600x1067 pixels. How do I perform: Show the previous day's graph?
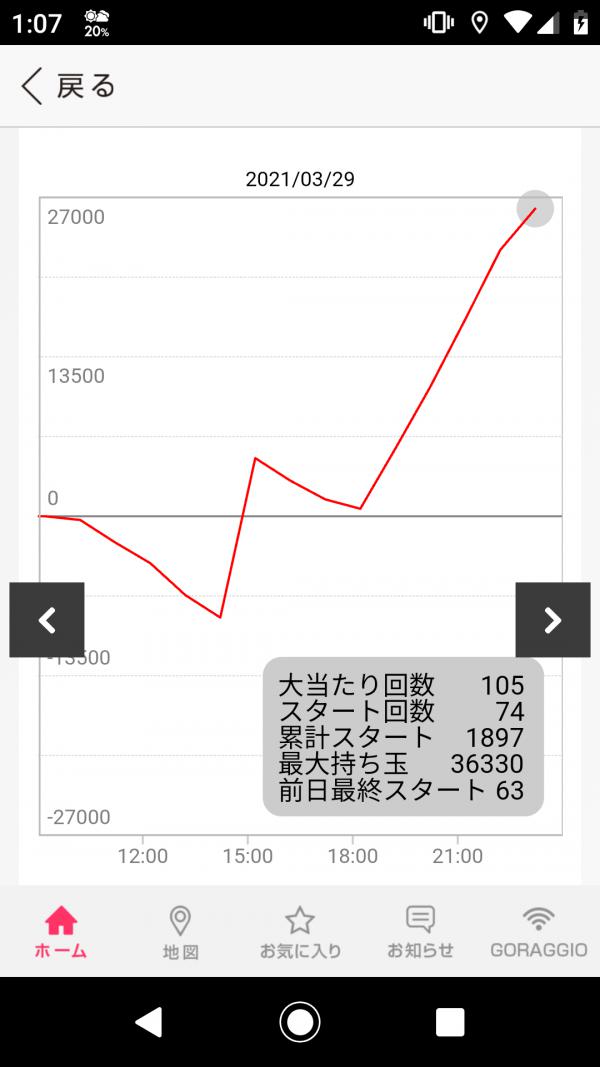[x=47, y=620]
